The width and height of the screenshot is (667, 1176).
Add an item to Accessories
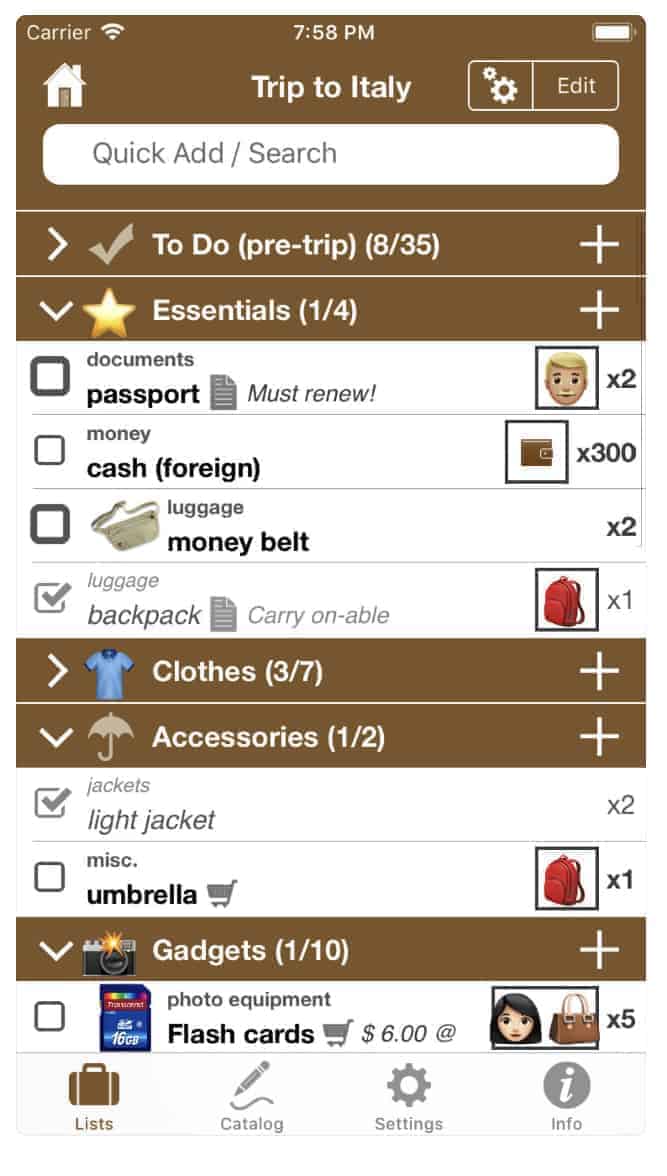click(599, 737)
